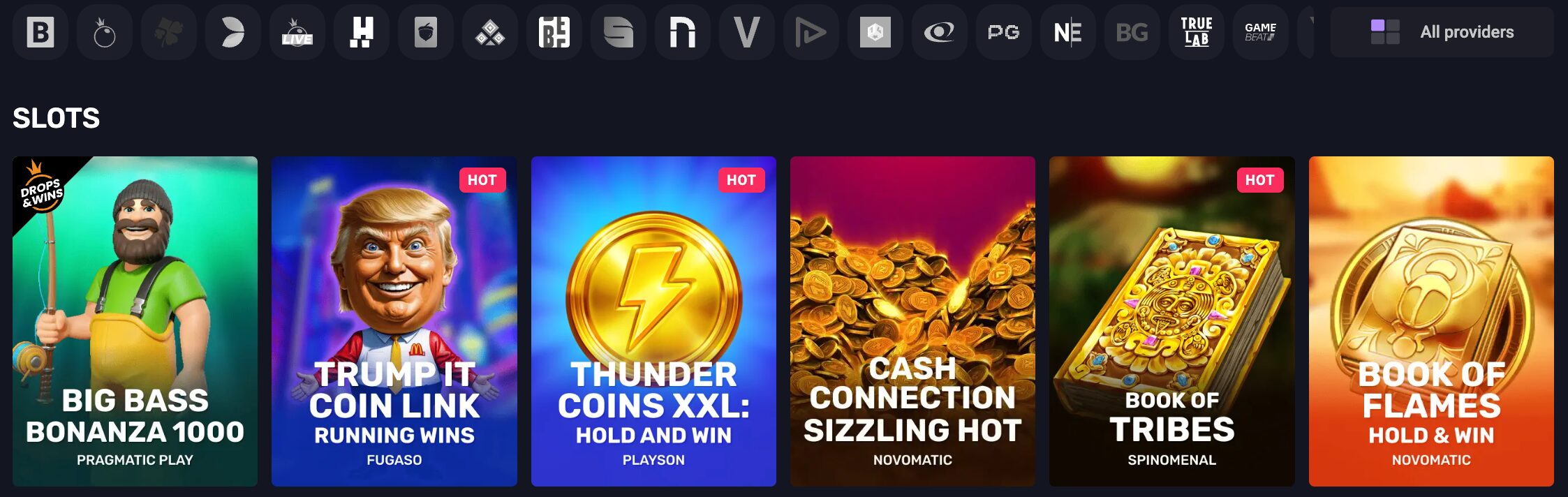Select the NE provider logo

pos(1067,32)
